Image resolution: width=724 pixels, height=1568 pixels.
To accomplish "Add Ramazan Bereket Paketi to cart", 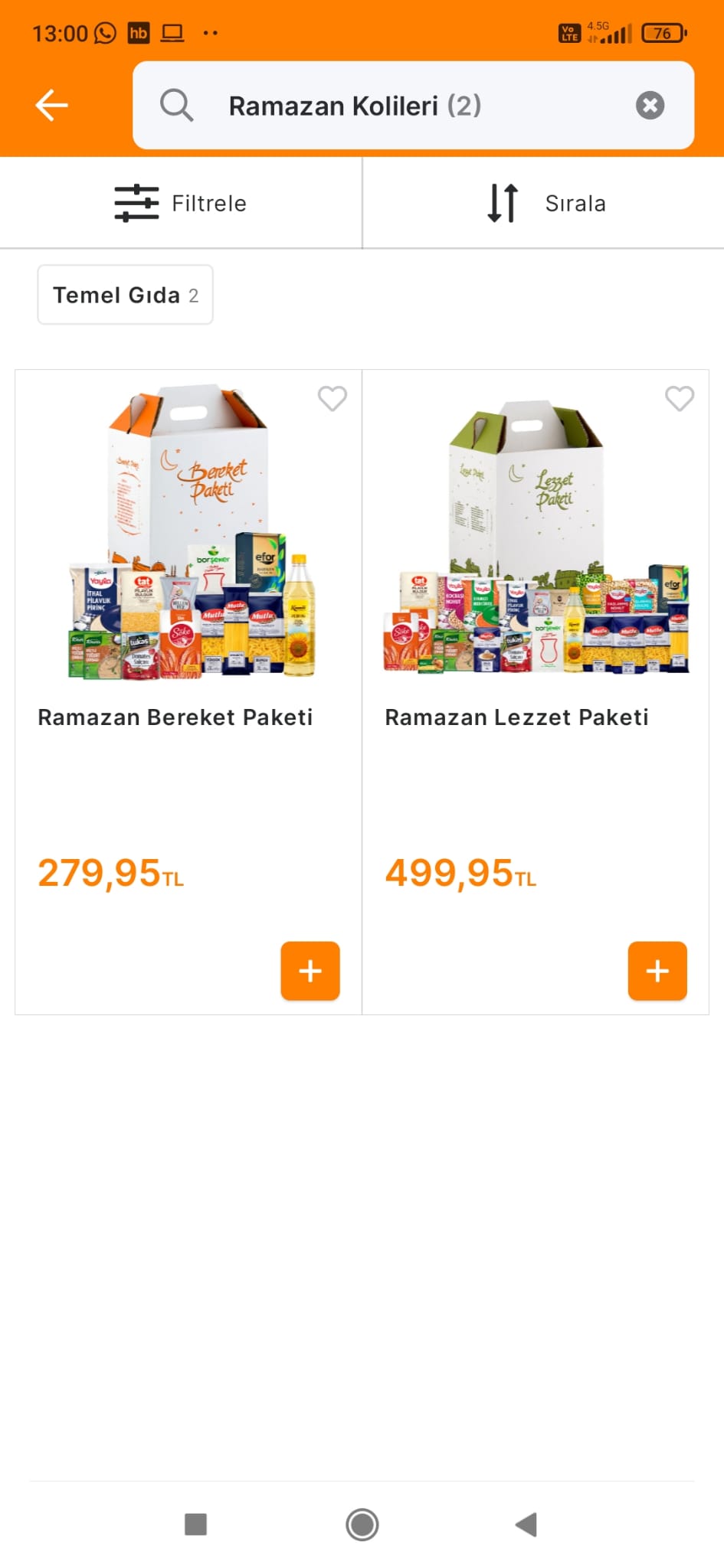I will click(310, 971).
